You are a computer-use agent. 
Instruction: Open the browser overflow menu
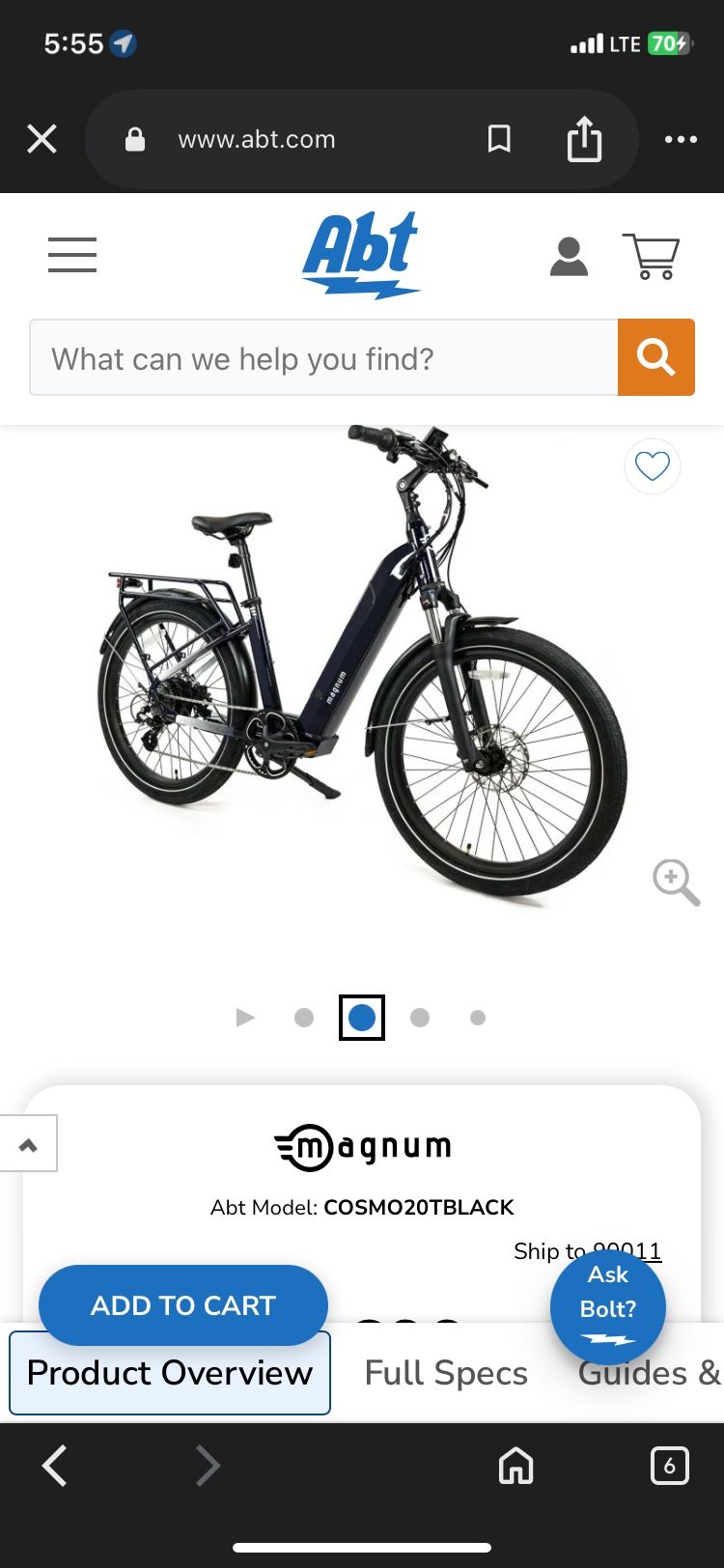681,139
